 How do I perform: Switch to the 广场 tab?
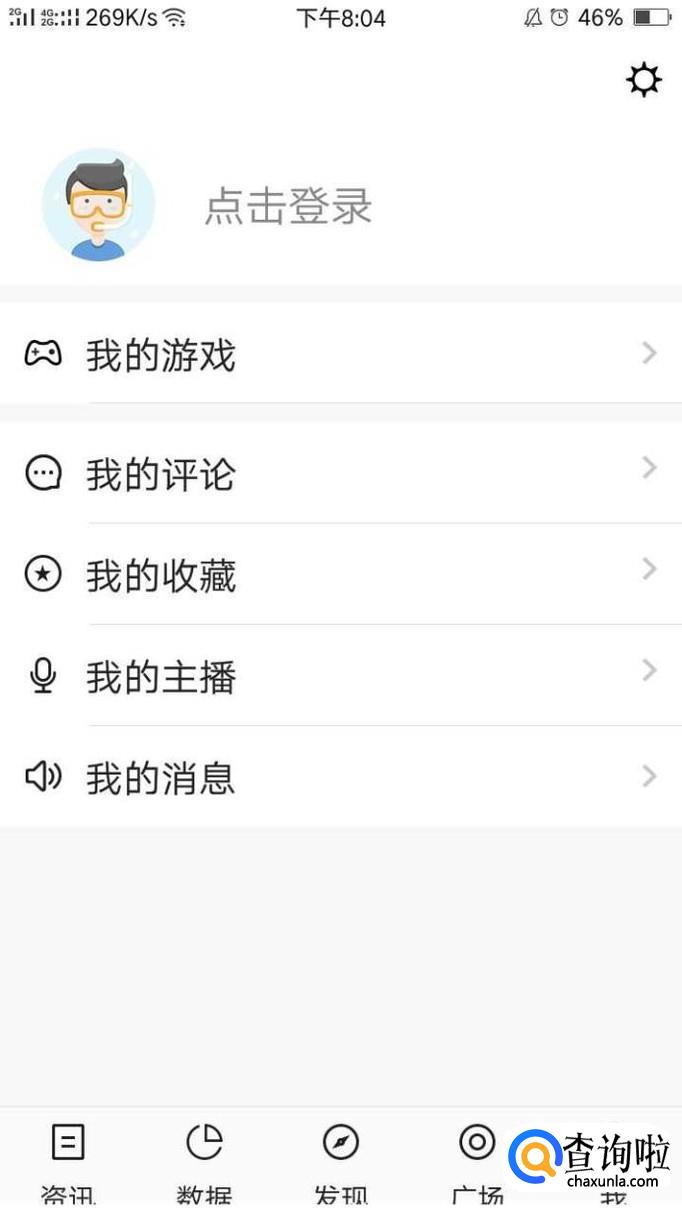pos(477,1160)
